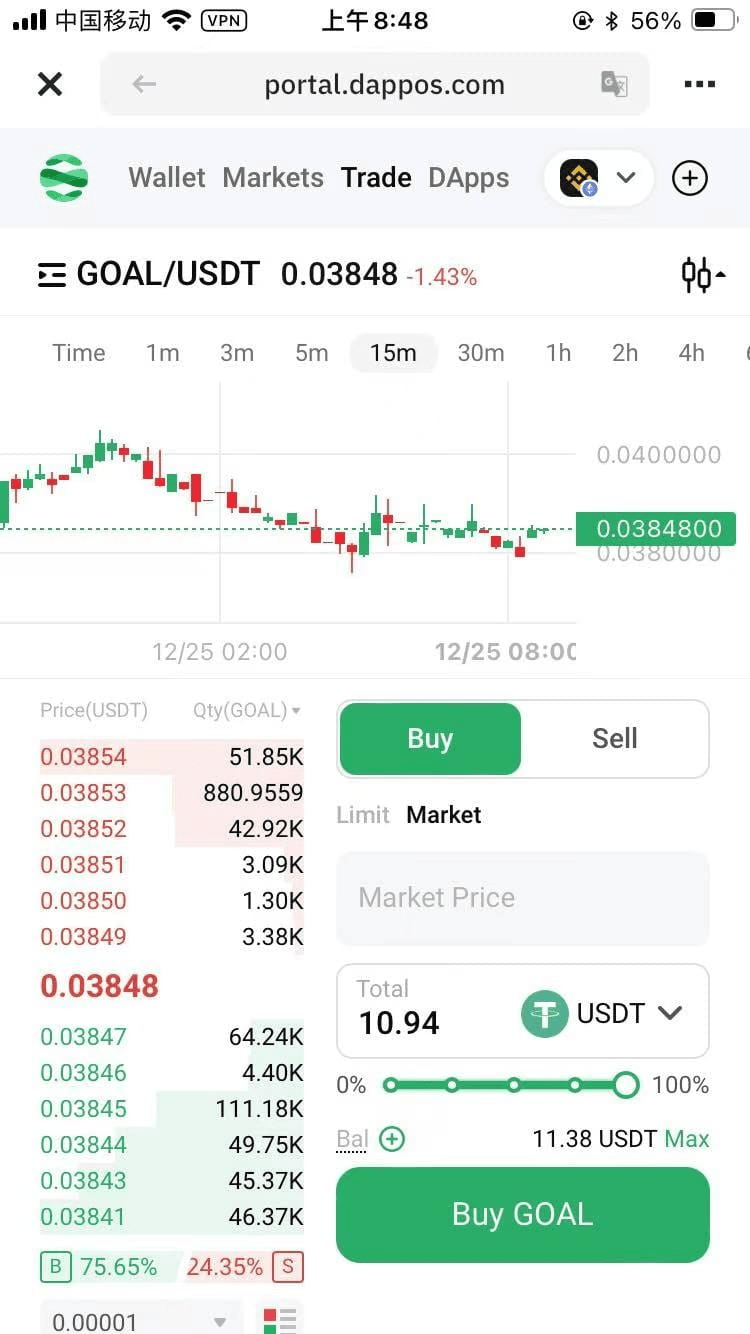The image size is (750, 1334).
Task: Select the 1h chart interval
Action: pos(558,353)
